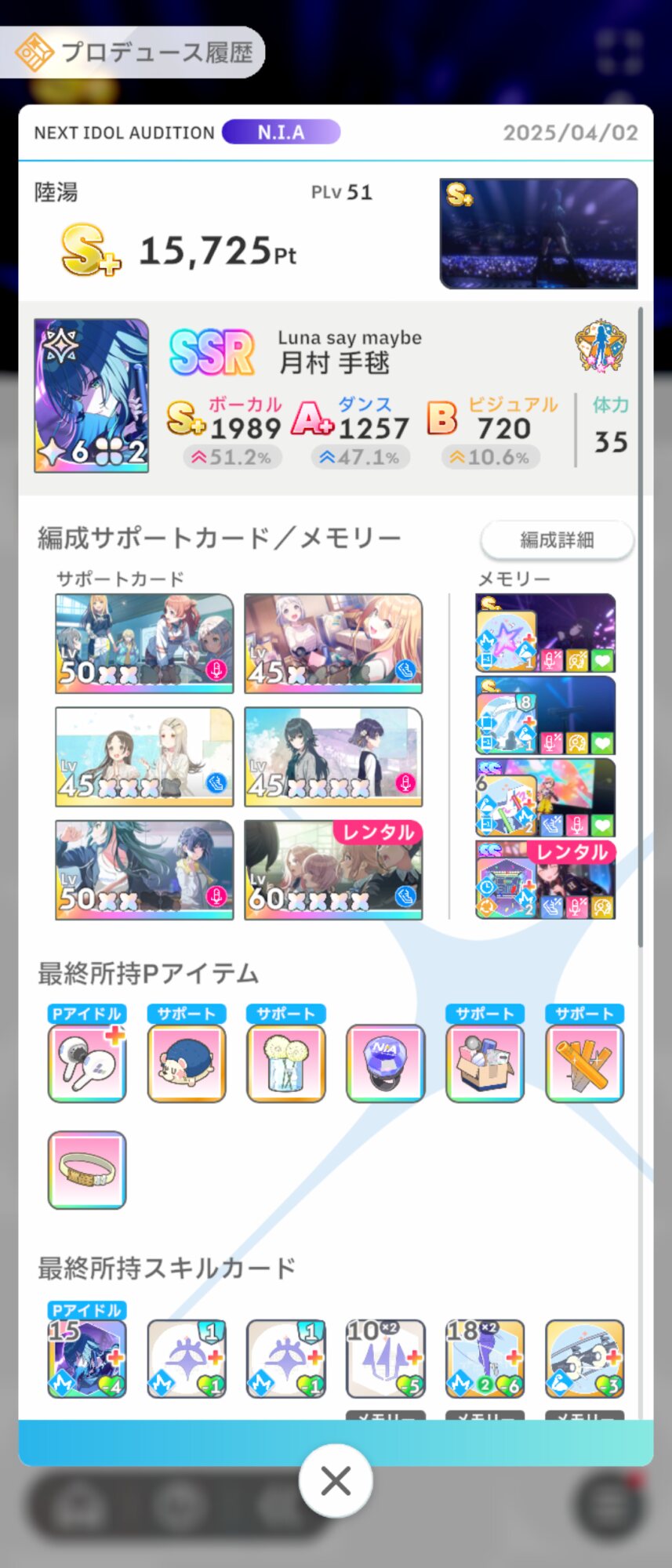View the Pアイドル skill card numbered 15

[87, 1359]
